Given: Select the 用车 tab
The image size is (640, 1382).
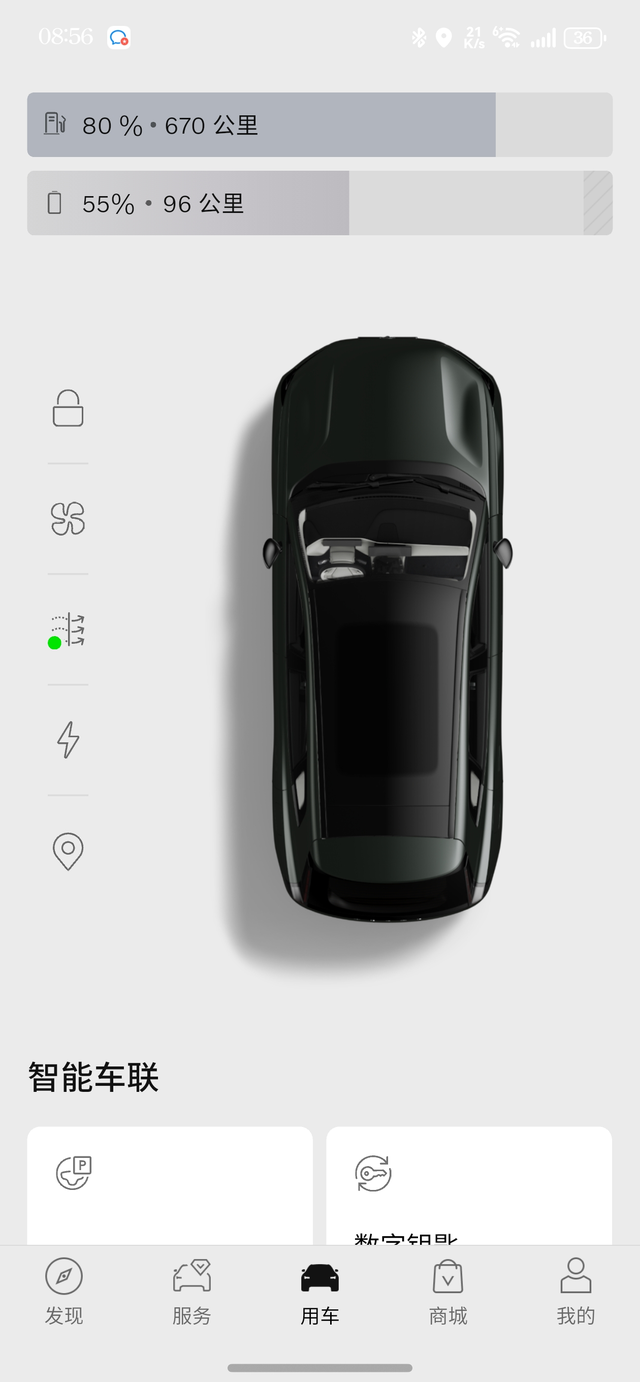Looking at the screenshot, I should tap(320, 1292).
